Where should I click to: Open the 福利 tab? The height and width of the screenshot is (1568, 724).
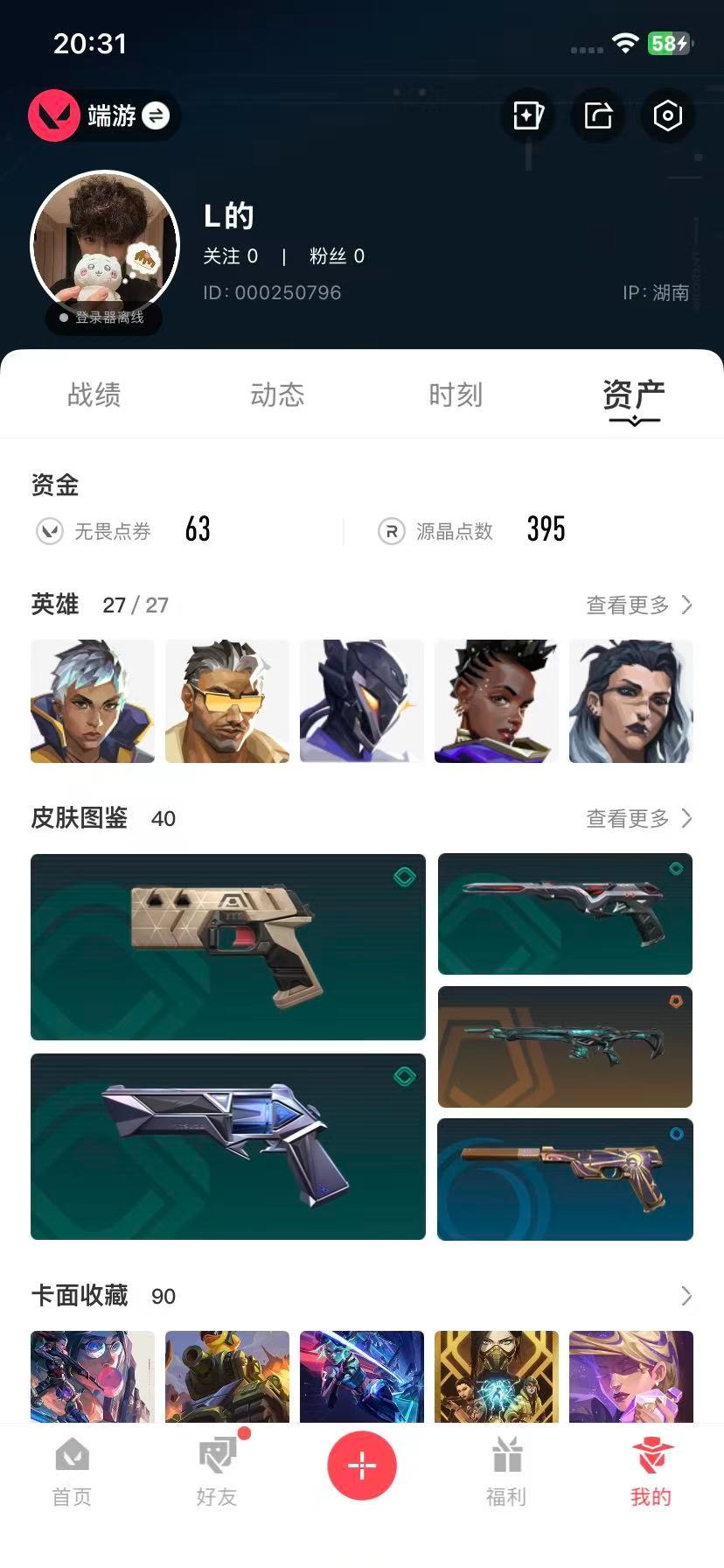(506, 1472)
